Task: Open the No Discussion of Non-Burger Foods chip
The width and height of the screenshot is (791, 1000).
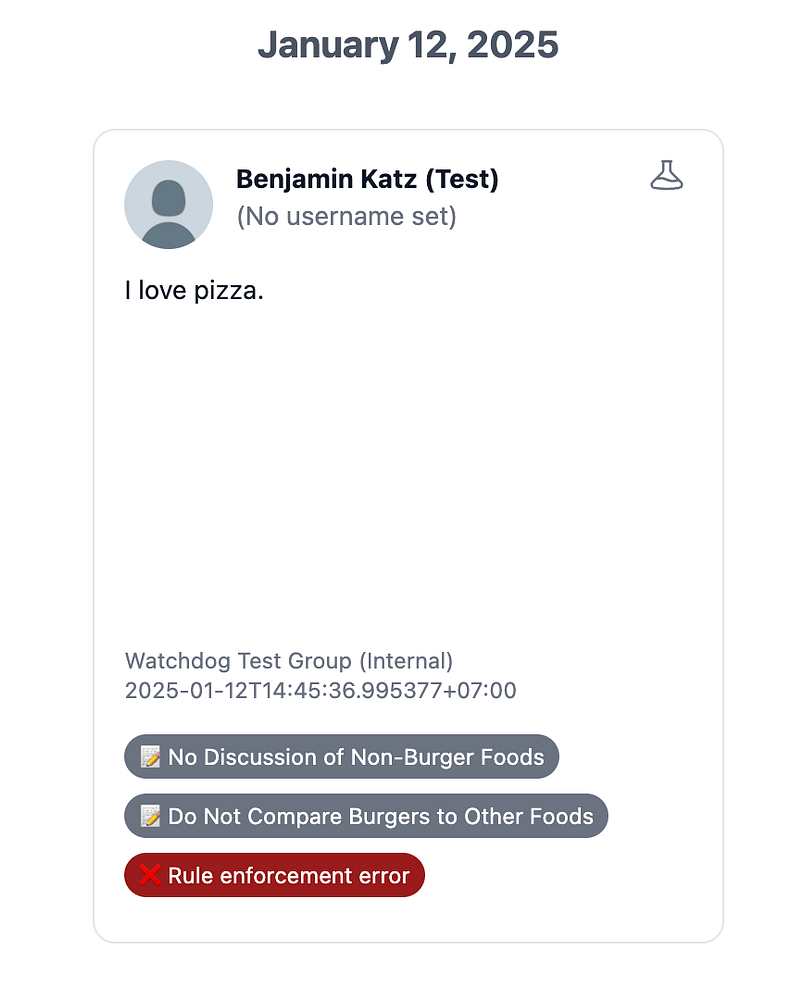Action: tap(341, 757)
